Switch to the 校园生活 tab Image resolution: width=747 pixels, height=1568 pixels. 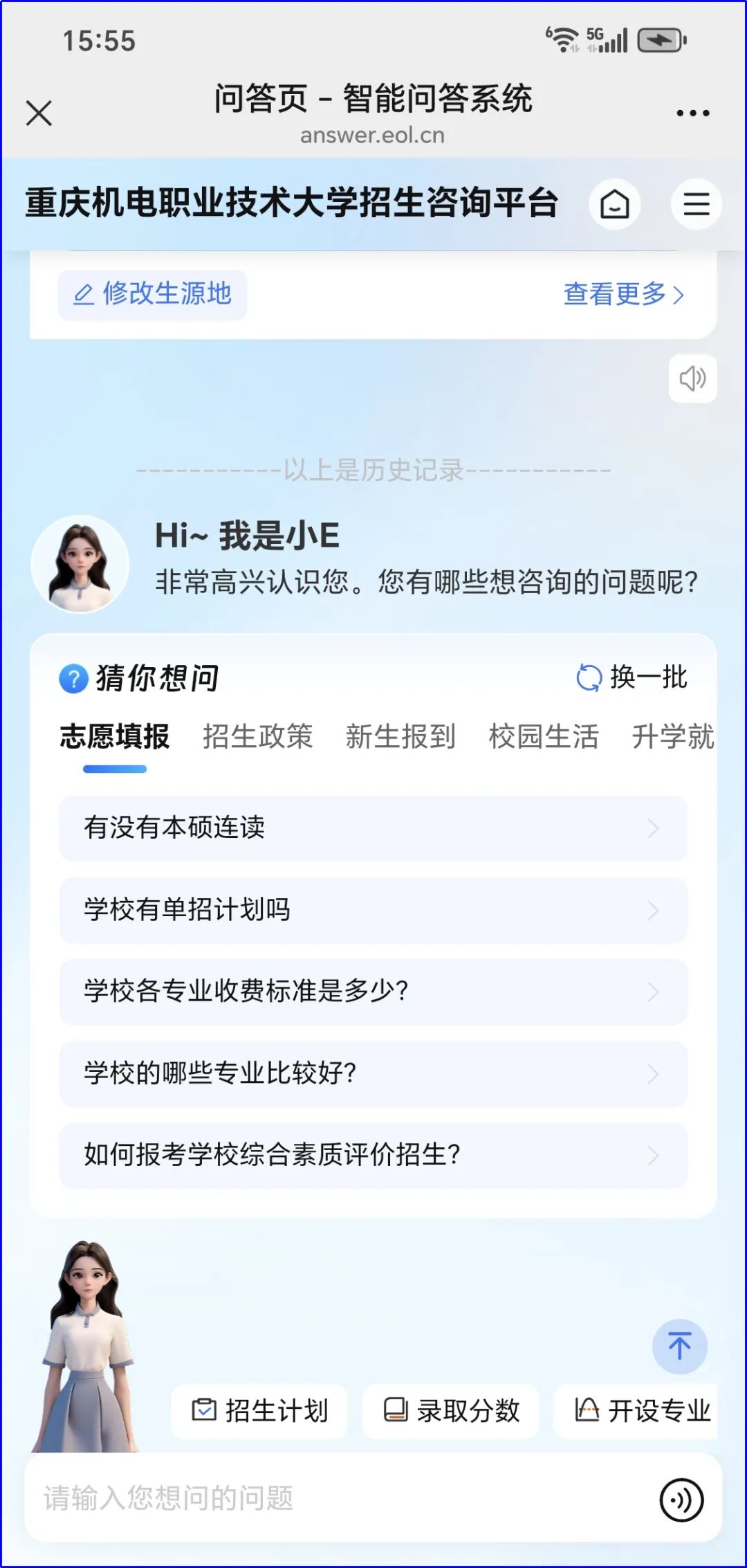(x=544, y=736)
